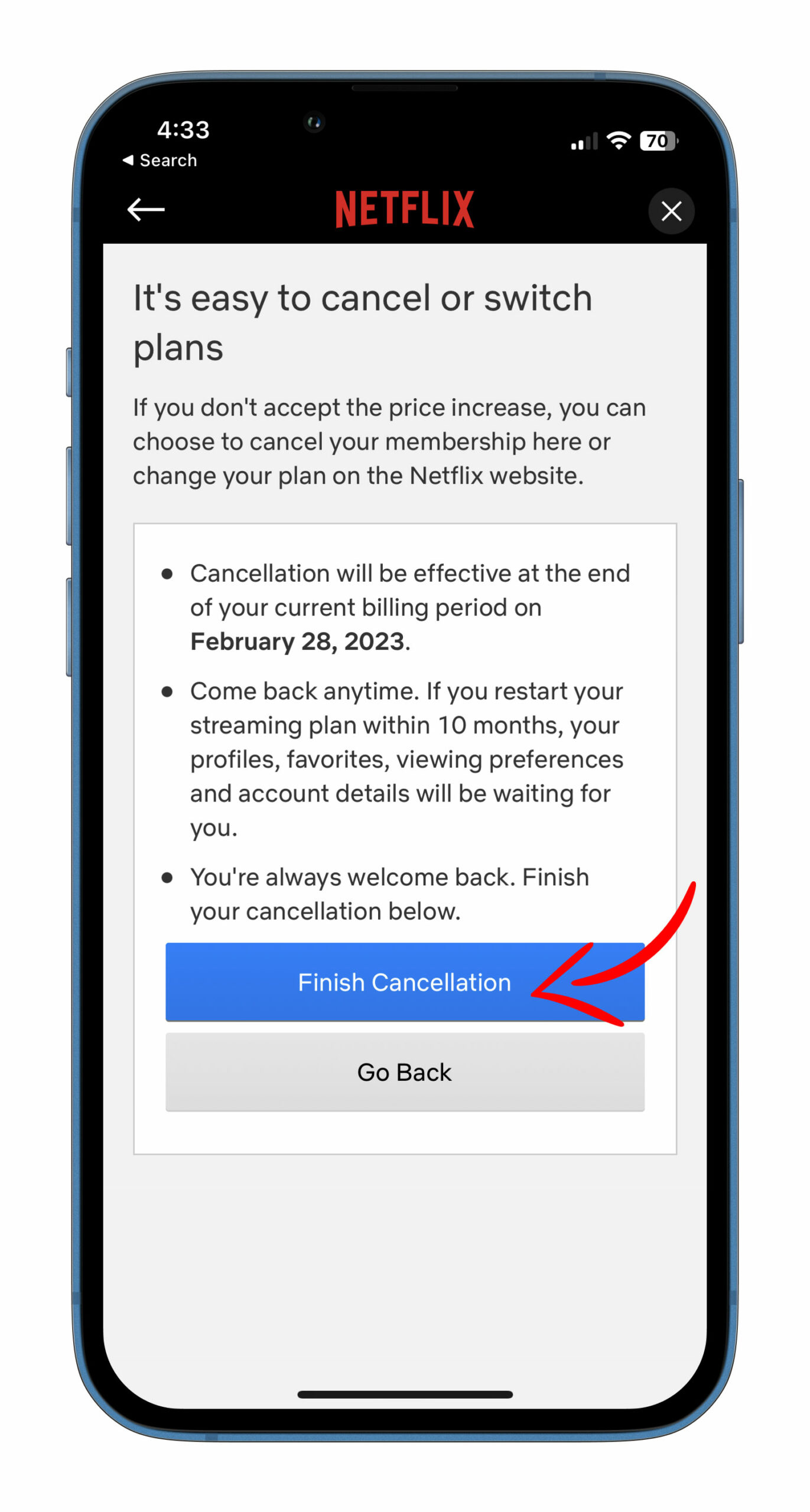Confirm with Finish Cancellation button
Screen dimensions: 810x1512
pos(404,982)
